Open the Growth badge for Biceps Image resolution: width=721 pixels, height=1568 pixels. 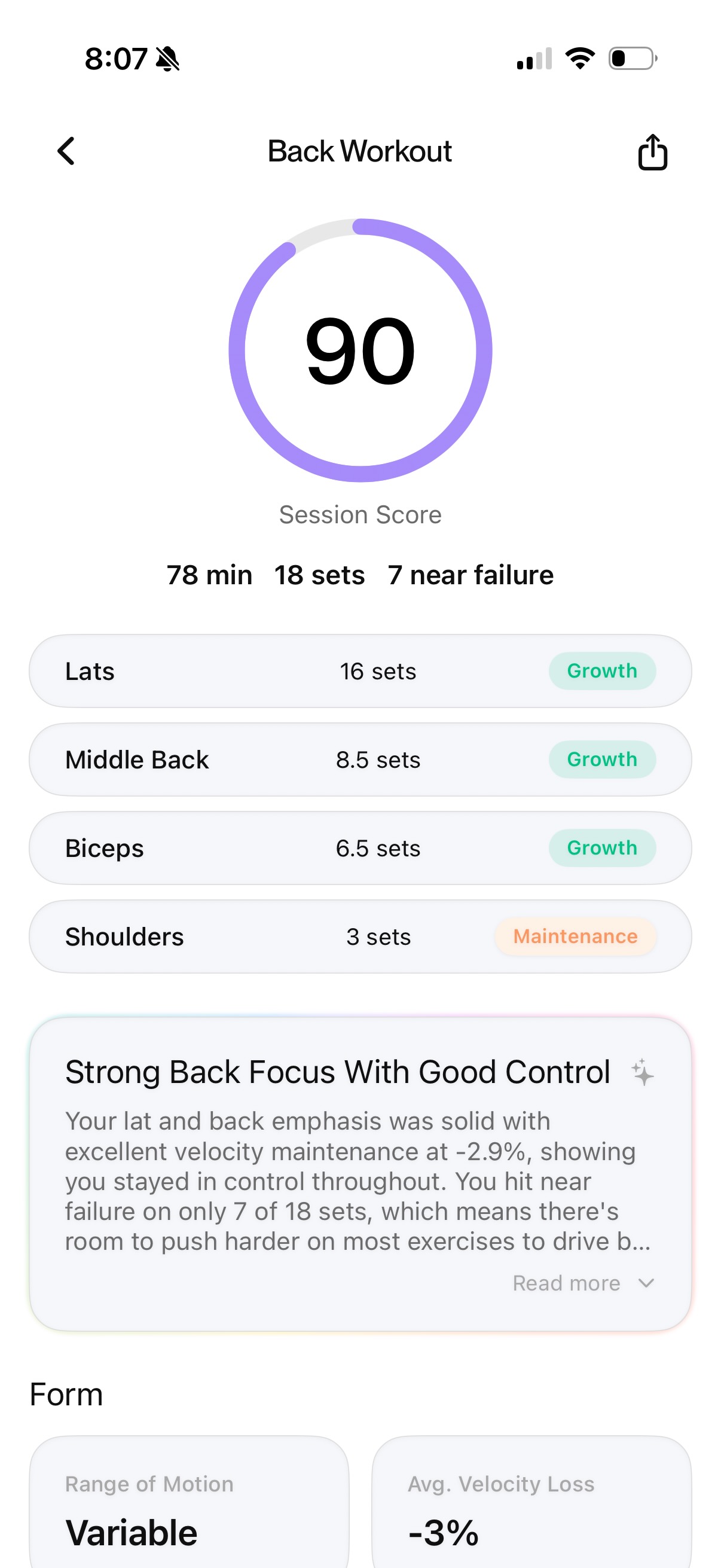click(601, 847)
